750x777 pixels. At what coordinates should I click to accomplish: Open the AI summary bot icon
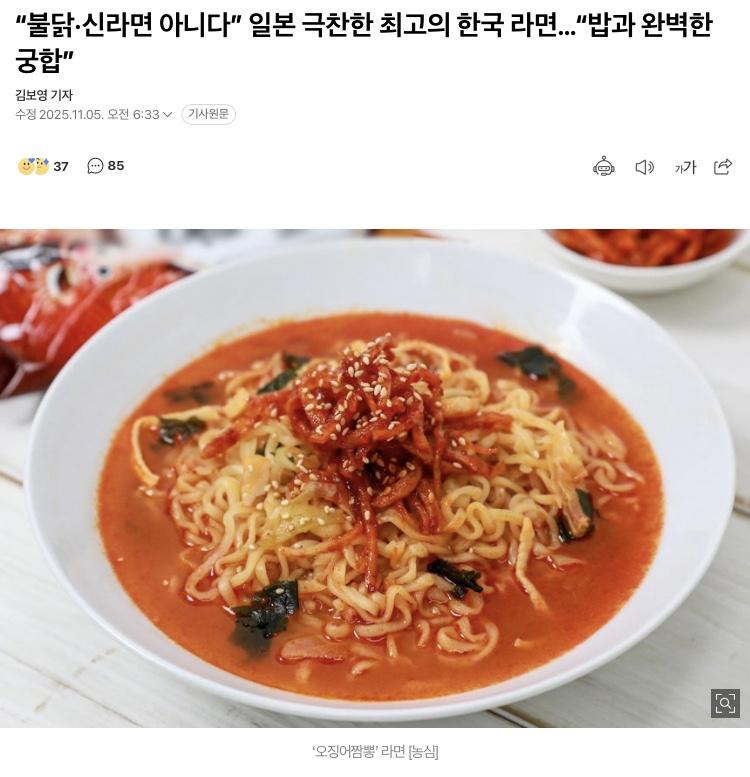(x=604, y=167)
